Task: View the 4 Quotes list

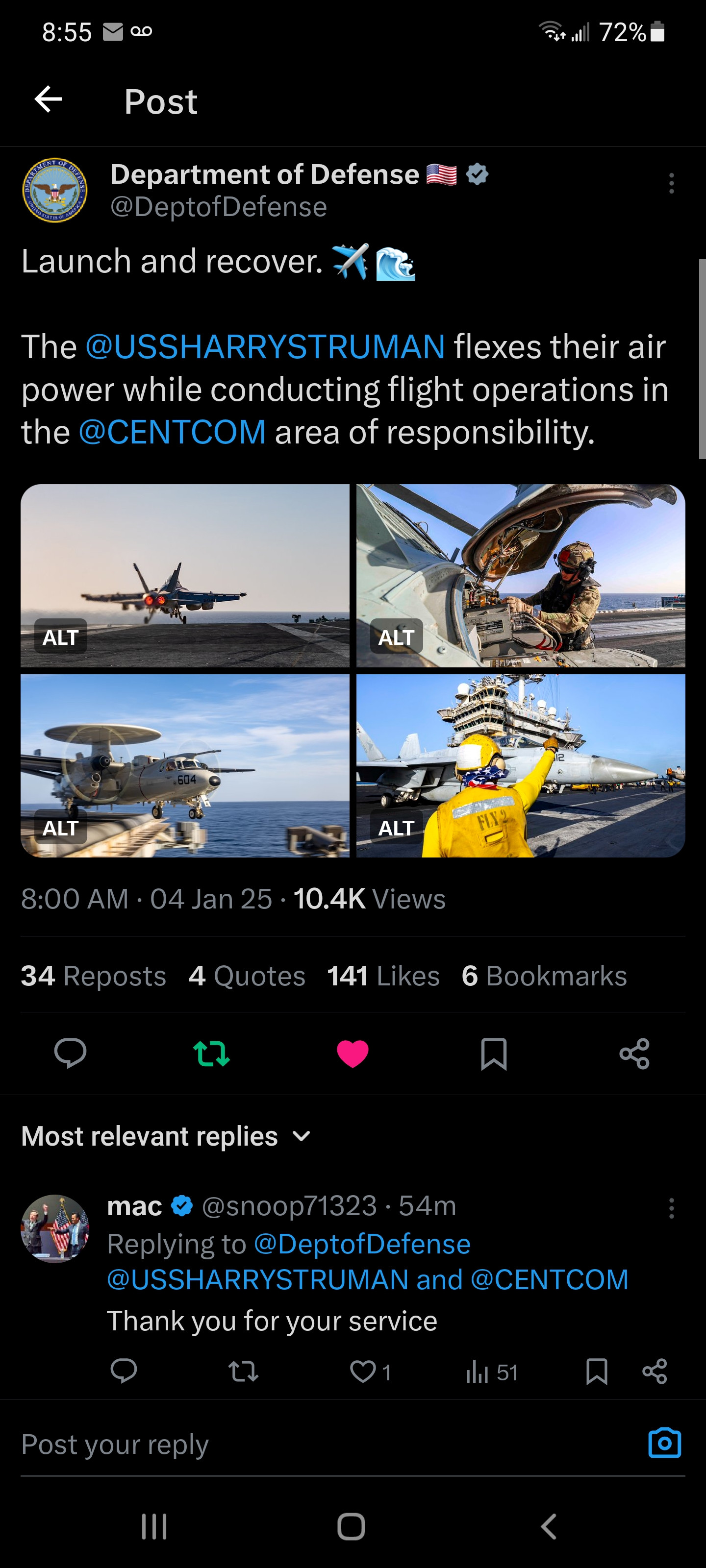Action: click(x=247, y=976)
